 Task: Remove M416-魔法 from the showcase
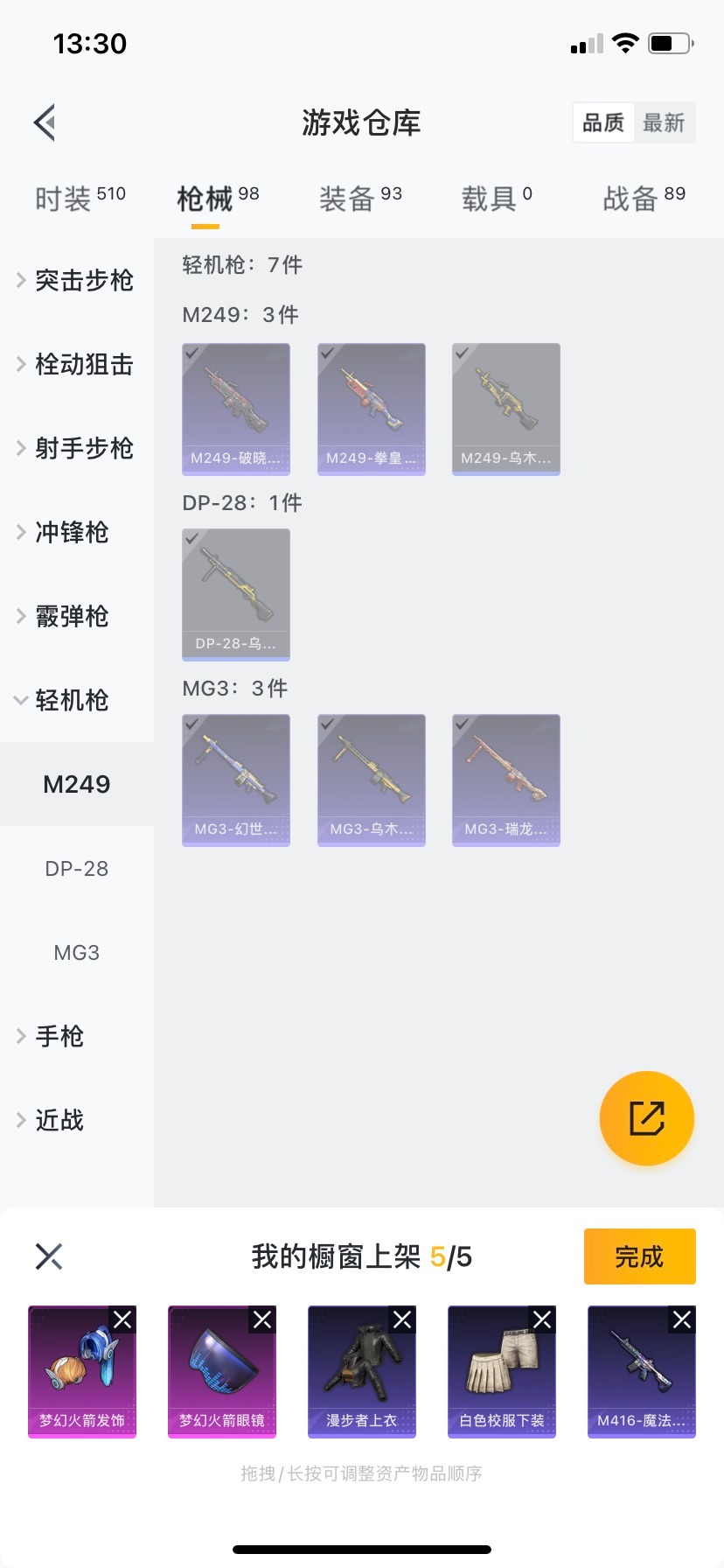[x=682, y=1319]
